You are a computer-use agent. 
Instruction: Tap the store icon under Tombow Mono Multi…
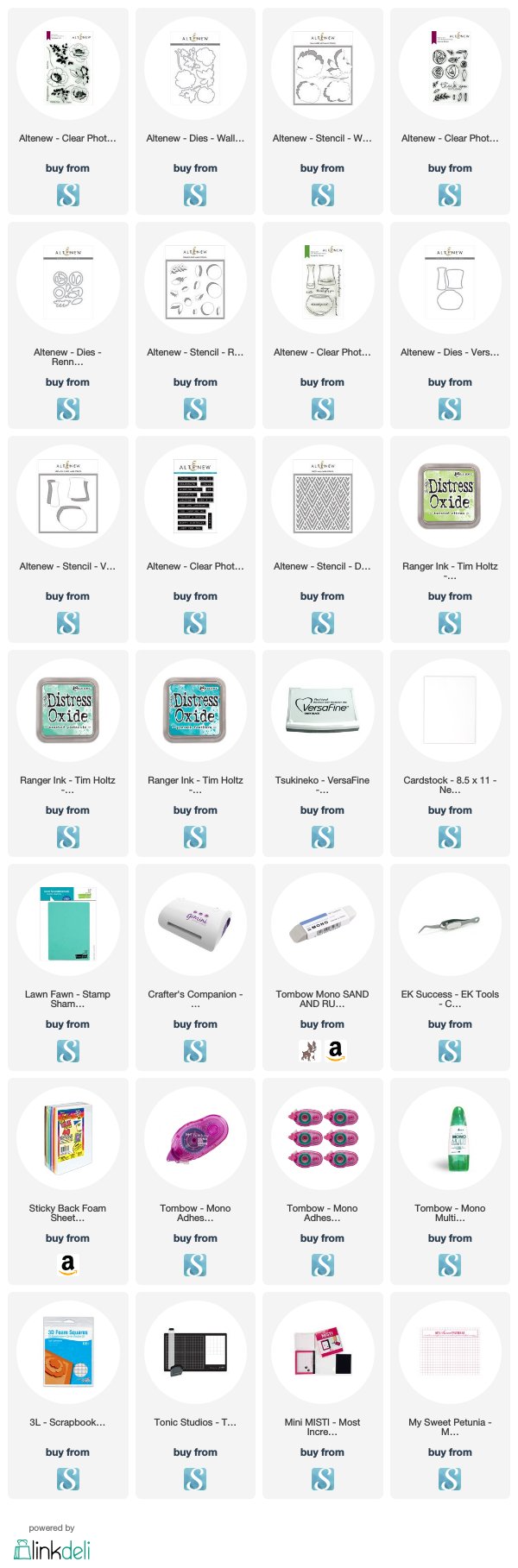point(450,1264)
